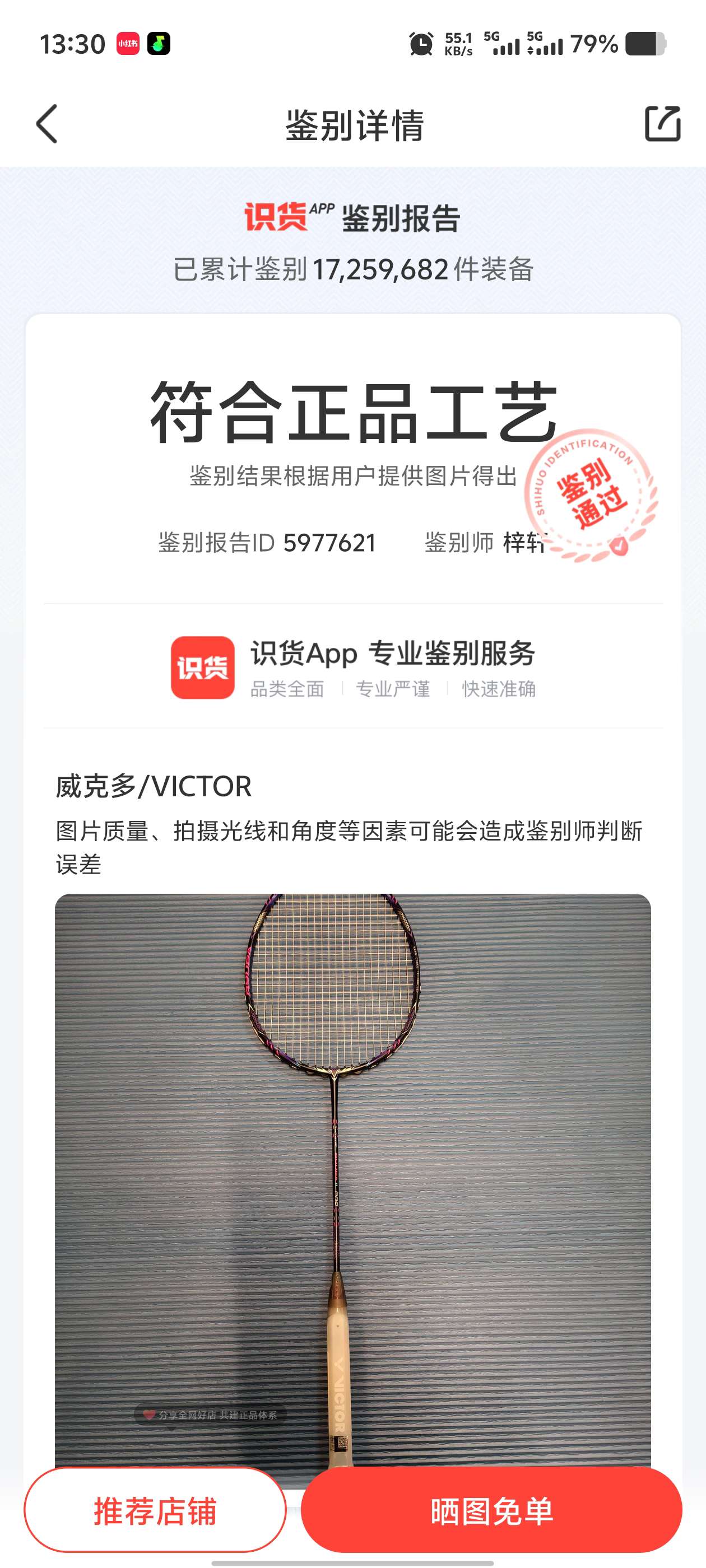The image size is (706, 1568).
Task: Tap the 晒图免单 button
Action: (491, 1511)
